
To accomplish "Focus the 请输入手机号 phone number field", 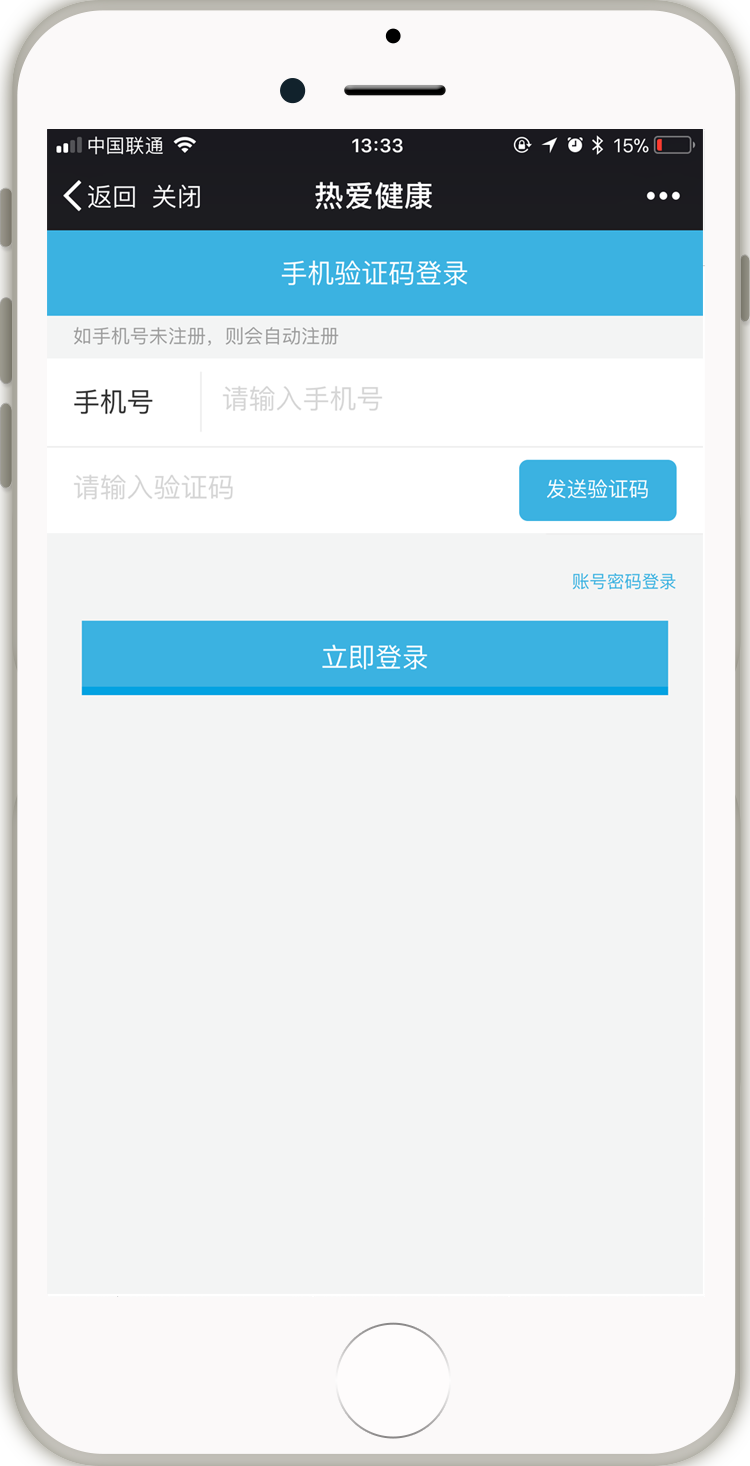I will coord(450,401).
